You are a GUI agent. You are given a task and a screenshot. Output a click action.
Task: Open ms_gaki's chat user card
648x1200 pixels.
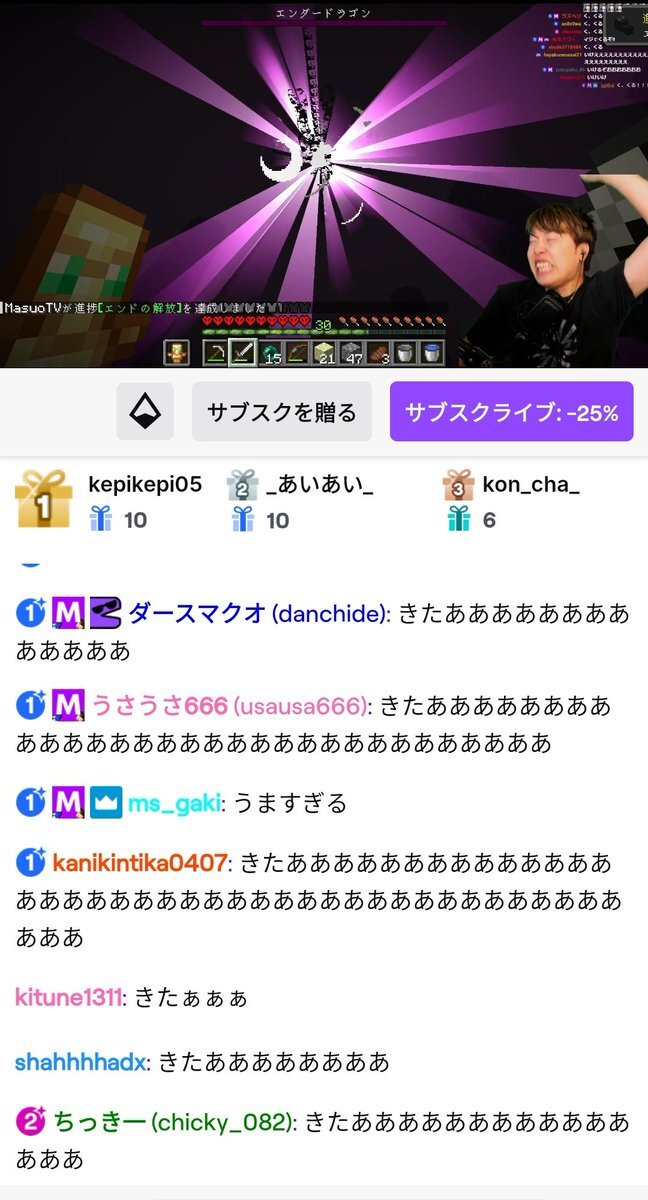[174, 803]
